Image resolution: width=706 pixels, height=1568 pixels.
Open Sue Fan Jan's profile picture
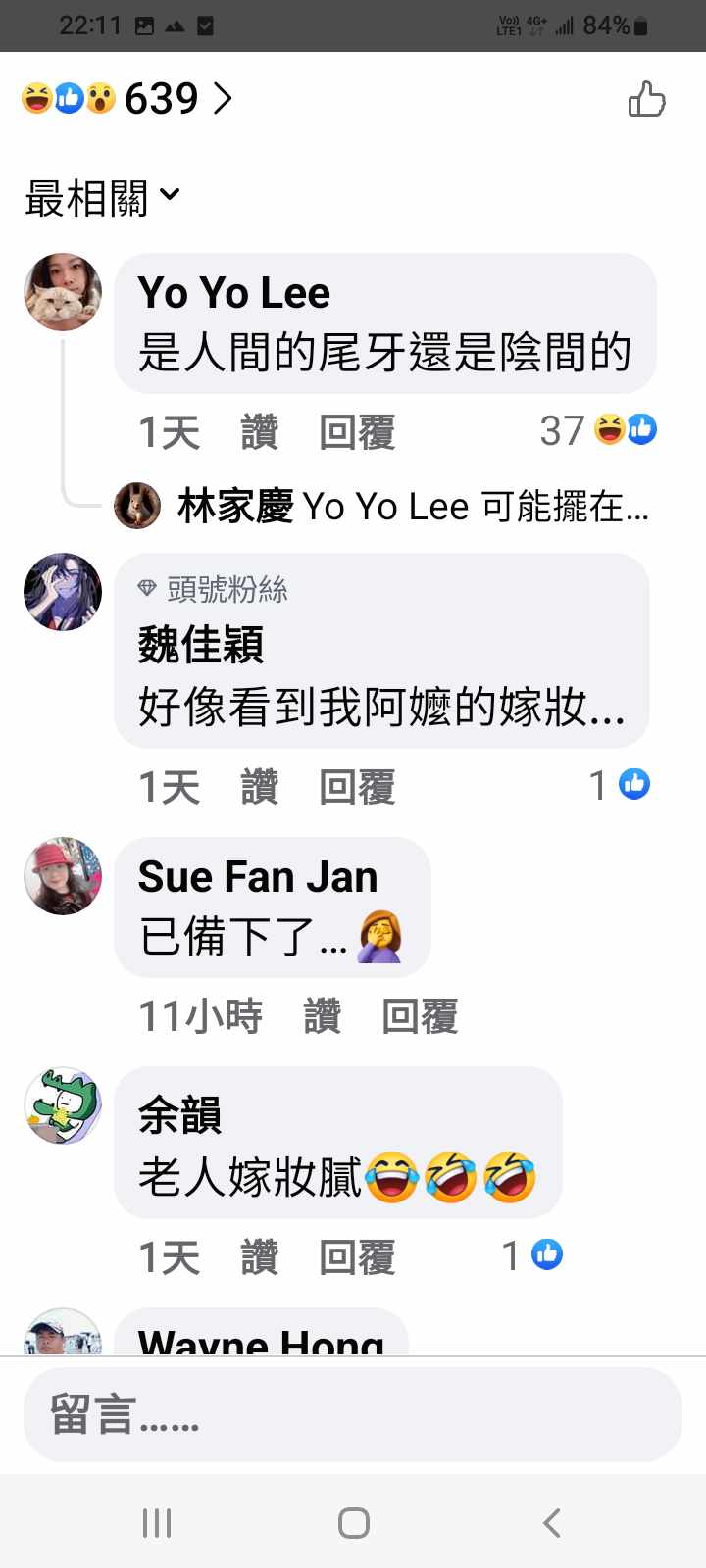63,875
